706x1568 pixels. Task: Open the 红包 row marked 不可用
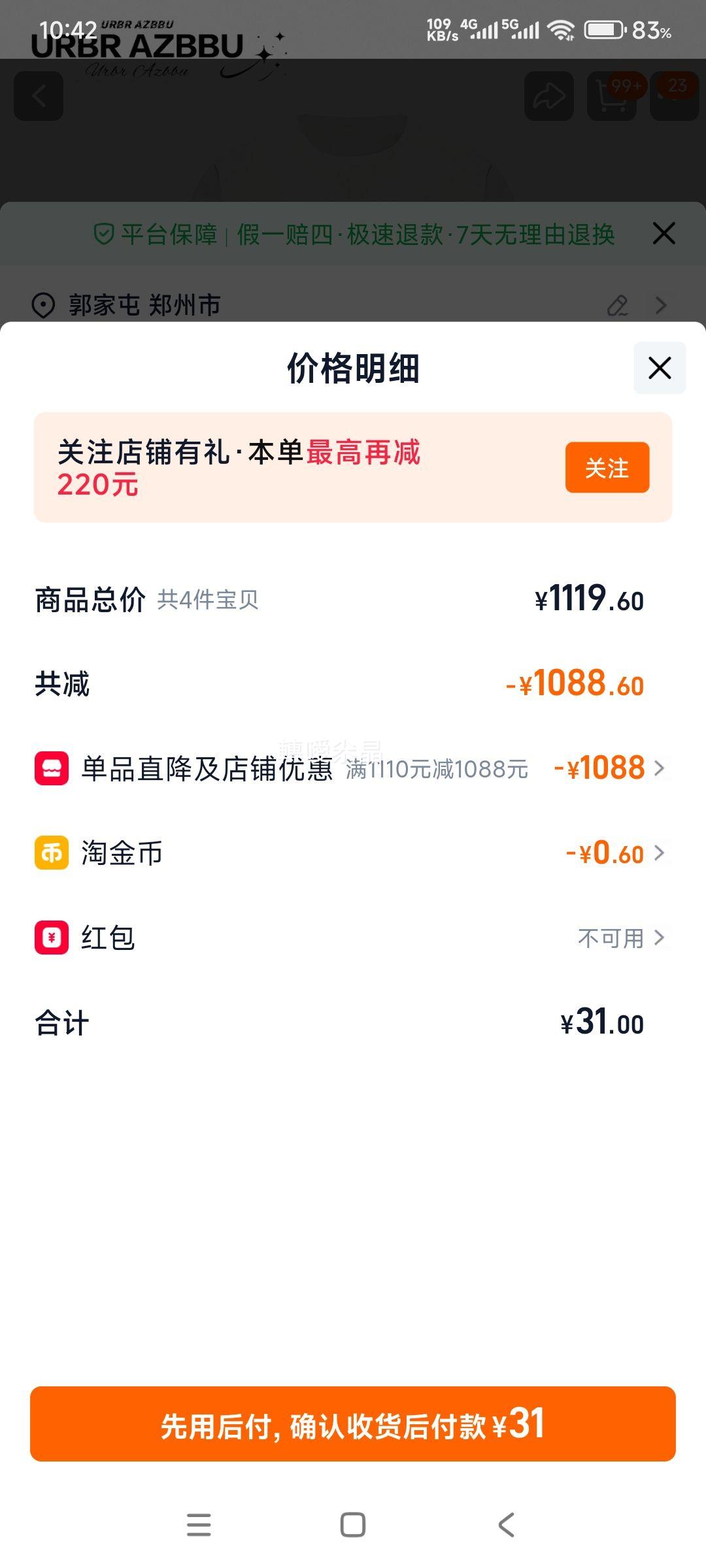(353, 938)
